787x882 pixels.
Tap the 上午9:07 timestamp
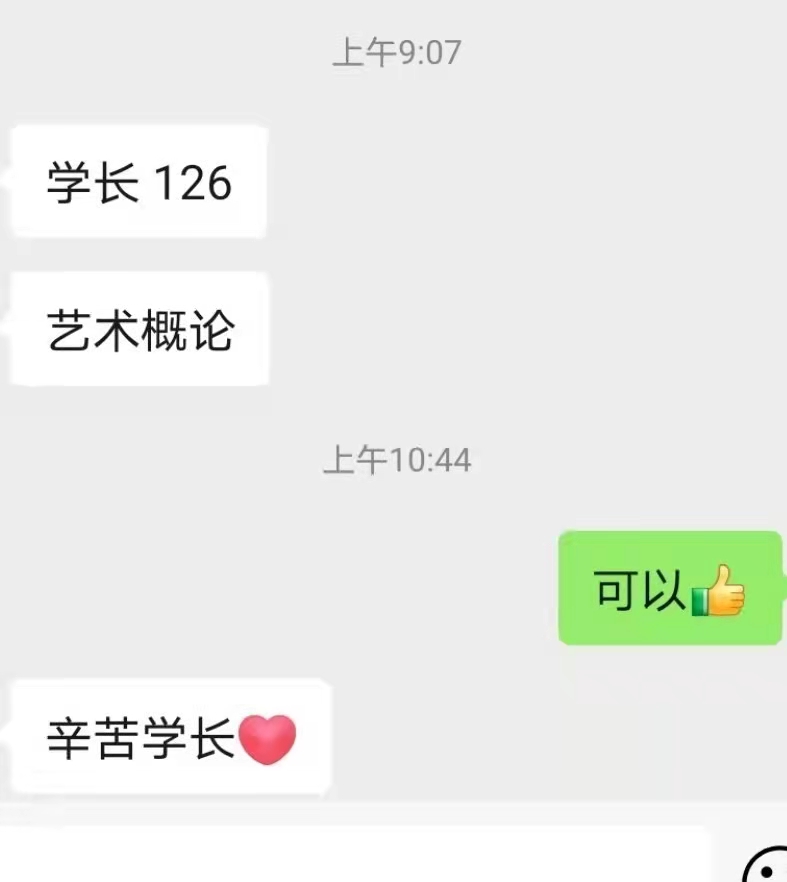tap(393, 54)
